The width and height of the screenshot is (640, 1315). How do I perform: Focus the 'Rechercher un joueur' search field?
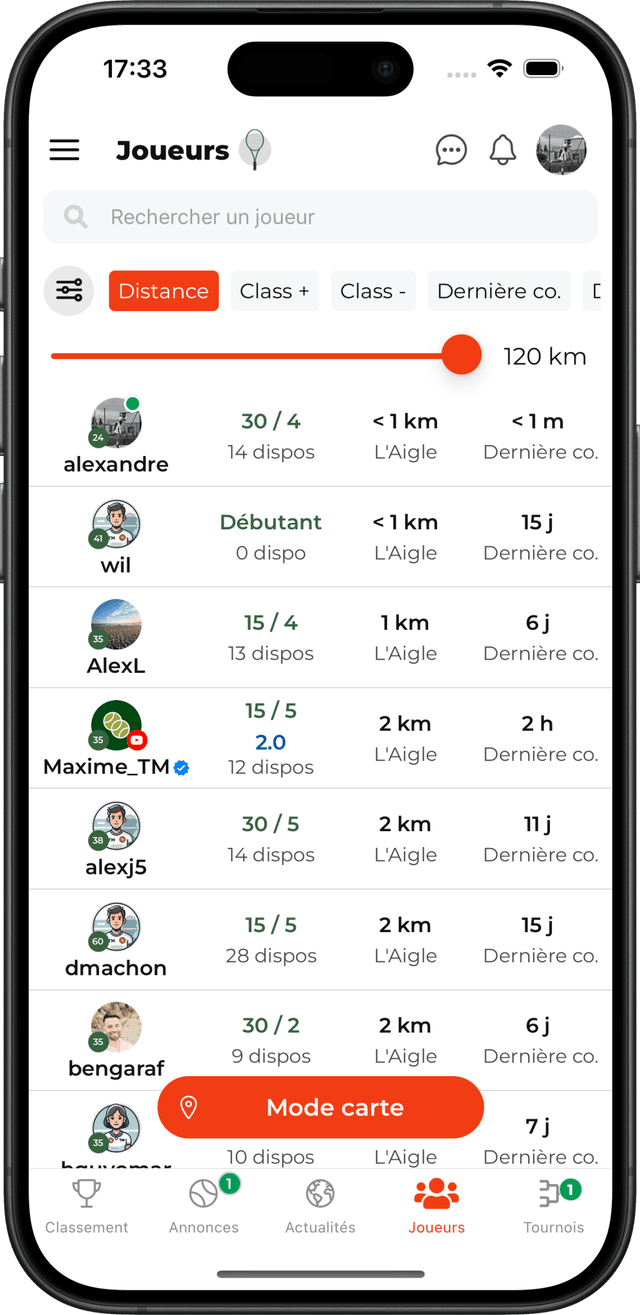[320, 217]
